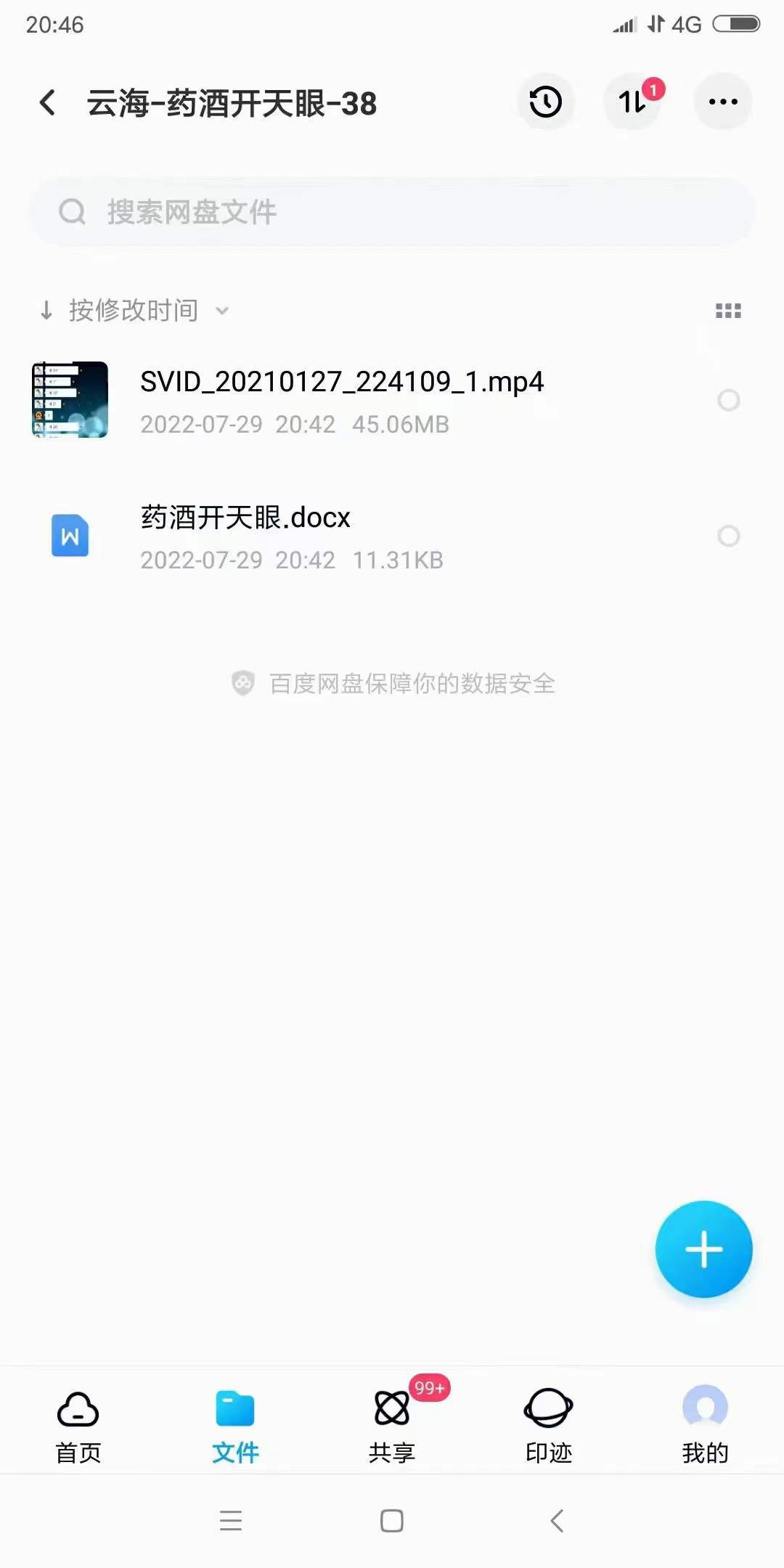Open the recent history clock icon
This screenshot has height=1568, width=784.
tap(545, 102)
